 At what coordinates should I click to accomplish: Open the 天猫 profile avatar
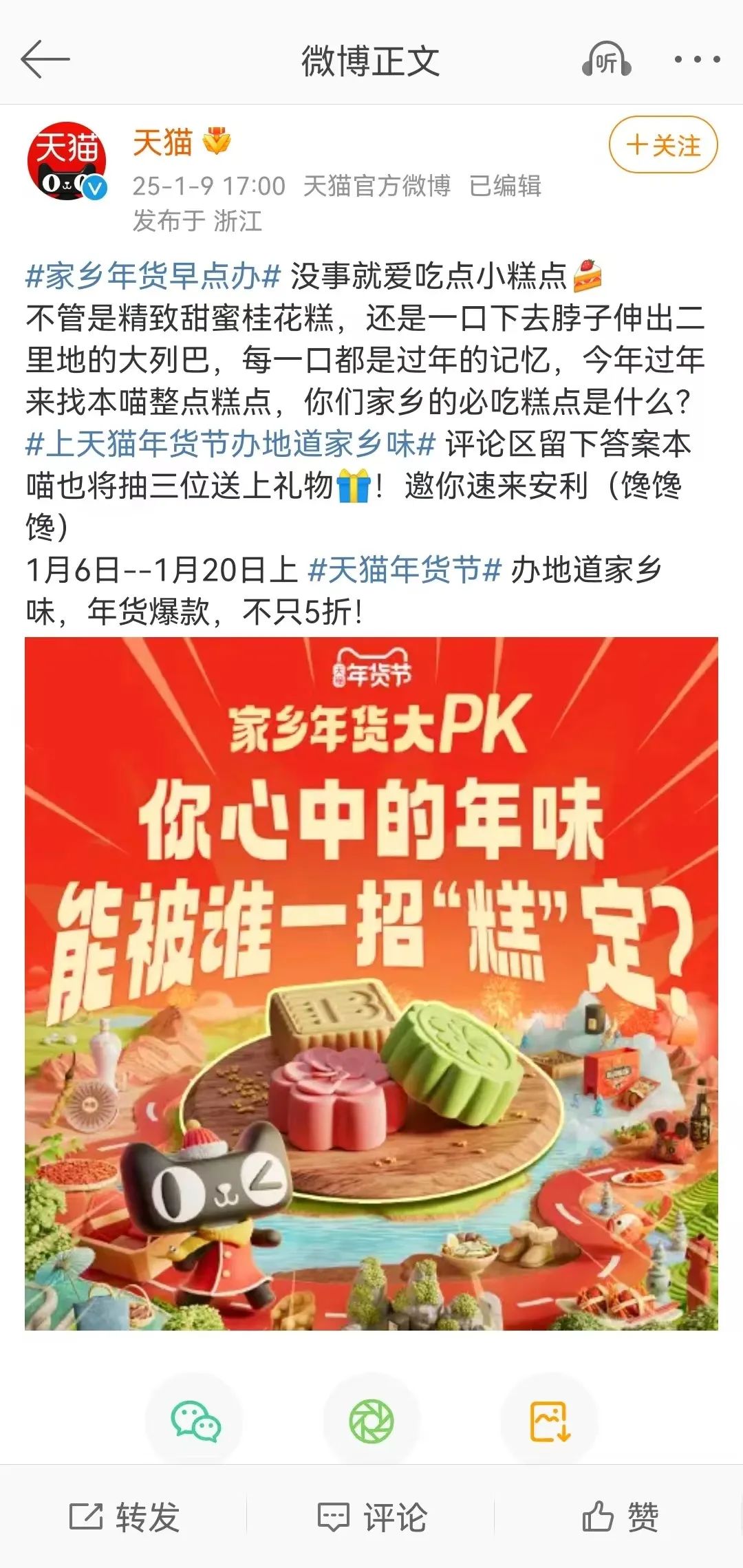[x=67, y=162]
